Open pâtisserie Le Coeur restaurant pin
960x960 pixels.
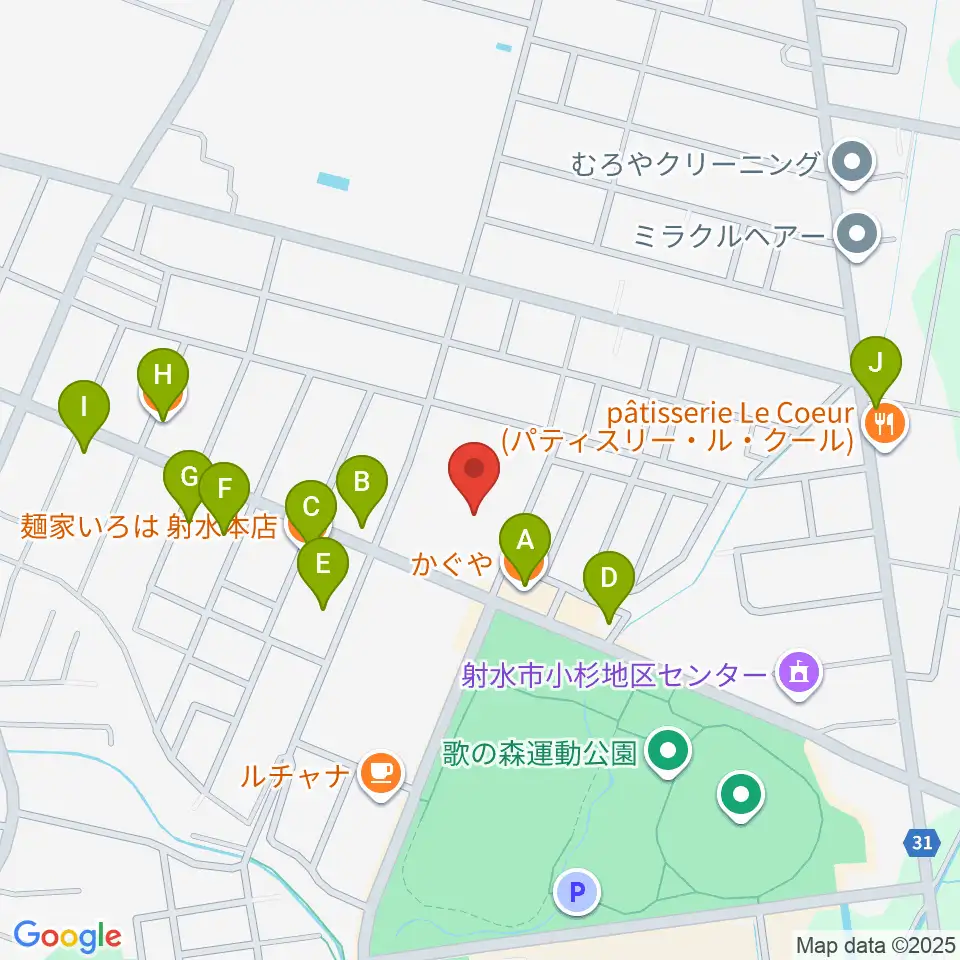pyautogui.click(x=884, y=426)
